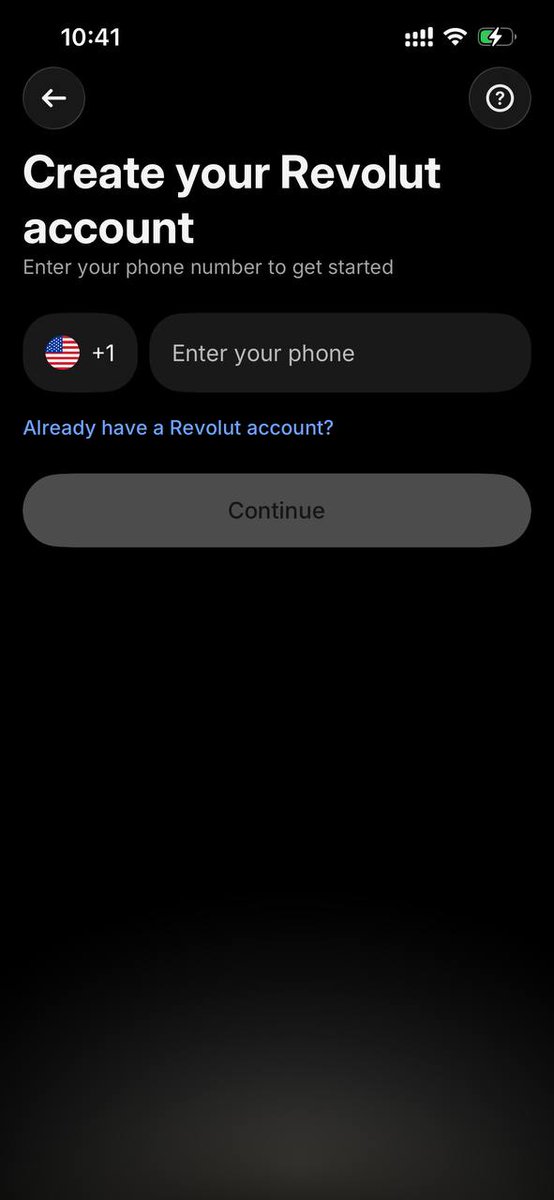Go back using the arrow icon
The image size is (554, 1200).
[54, 98]
